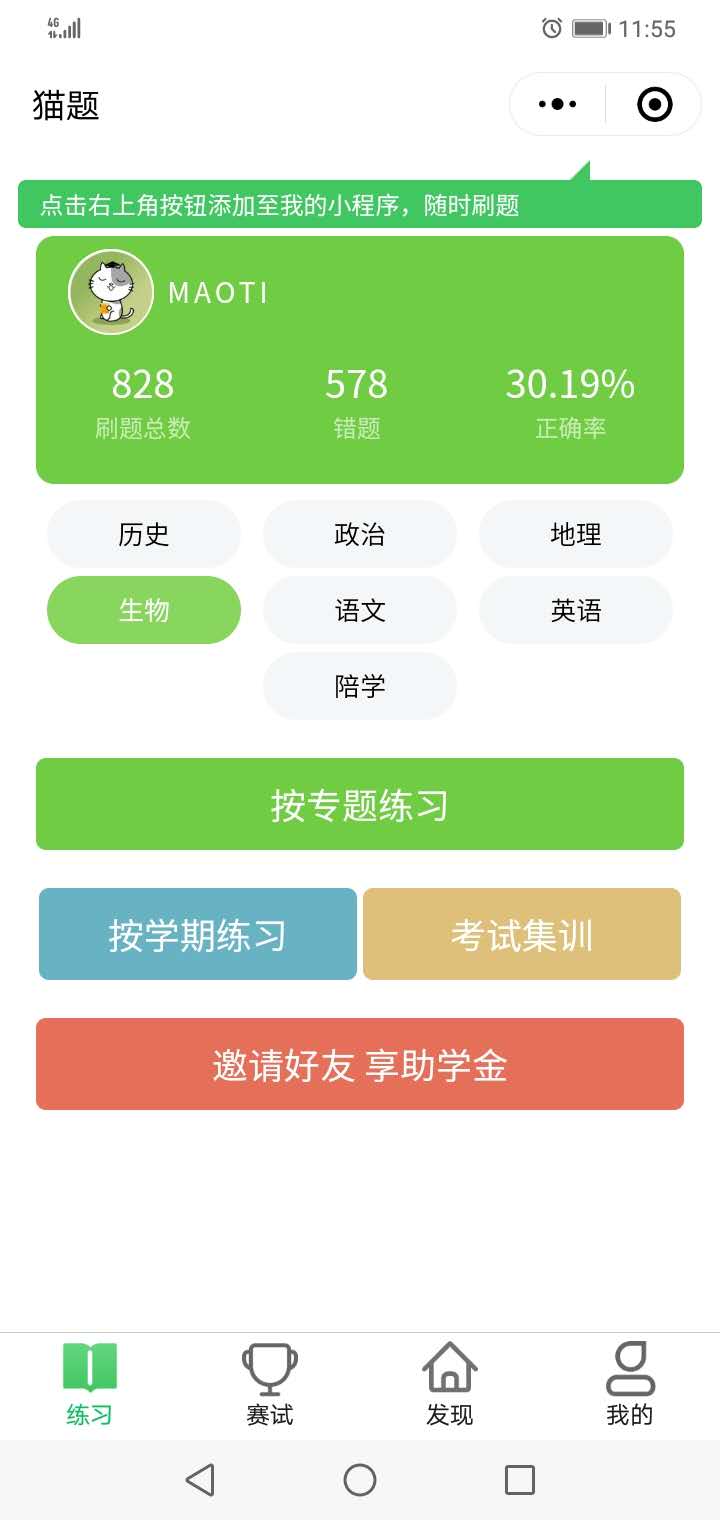Close the mini program with the circle icon
Viewport: 720px width, 1520px height.
point(654,104)
